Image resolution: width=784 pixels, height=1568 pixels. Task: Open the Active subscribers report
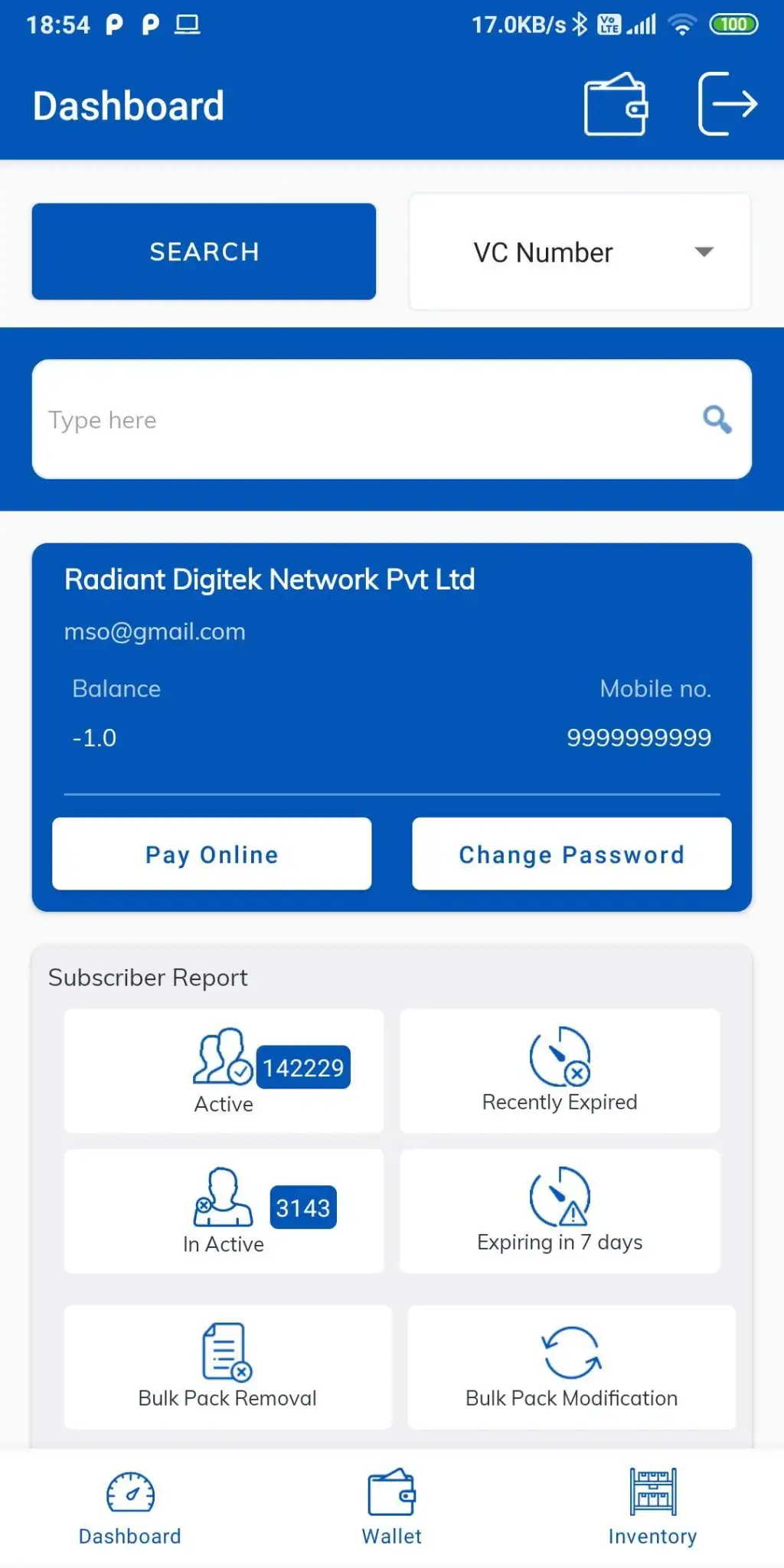coord(224,1070)
